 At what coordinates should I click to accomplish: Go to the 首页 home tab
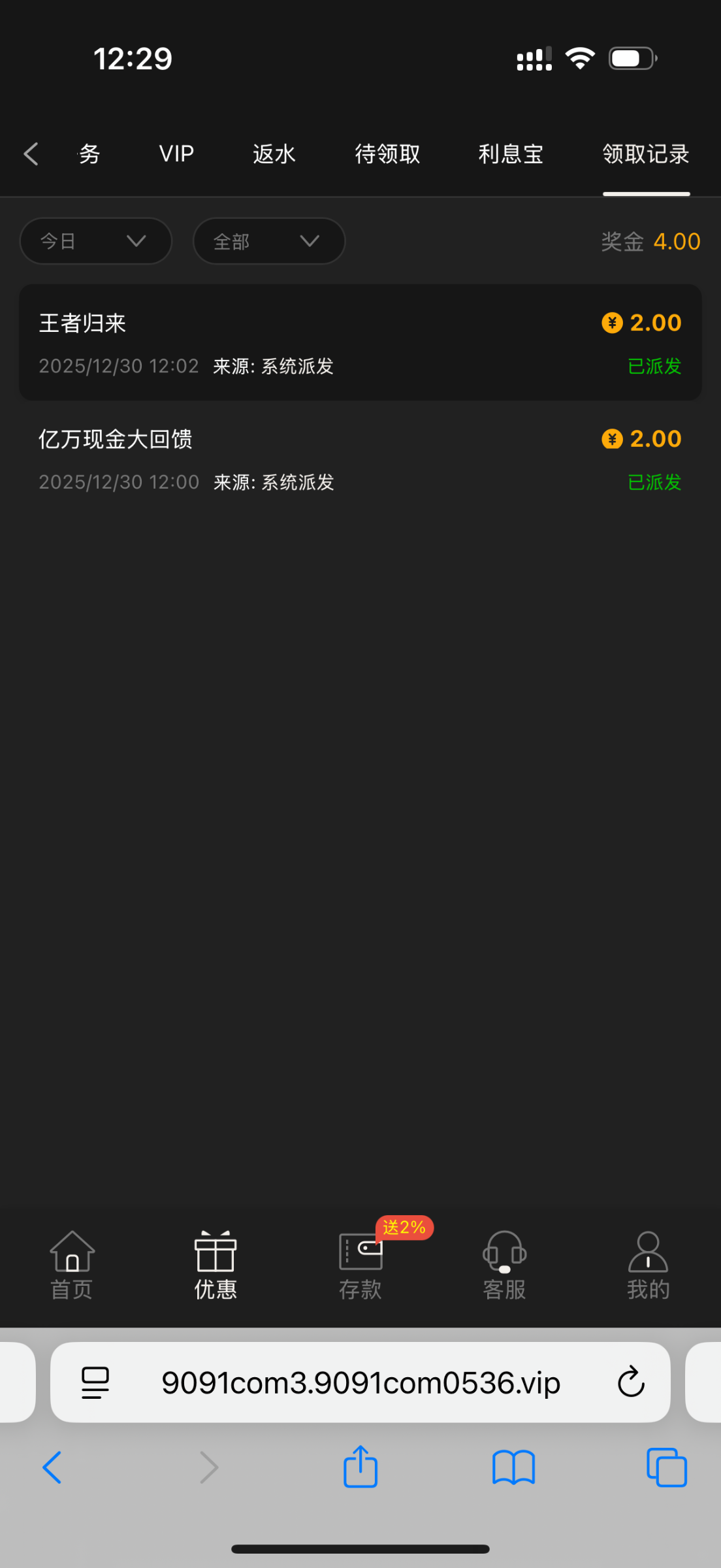tap(72, 1265)
